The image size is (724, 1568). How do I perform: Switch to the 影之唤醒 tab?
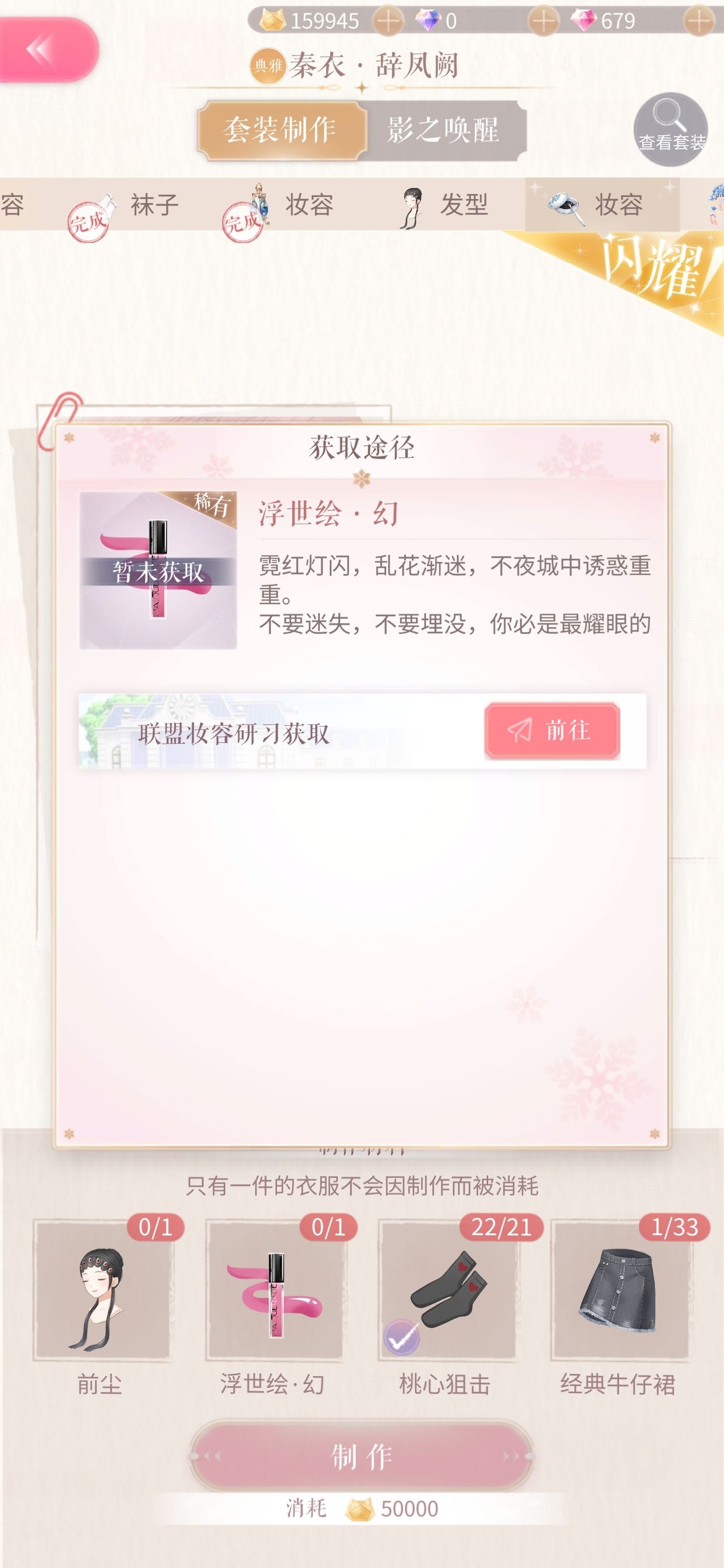(444, 130)
